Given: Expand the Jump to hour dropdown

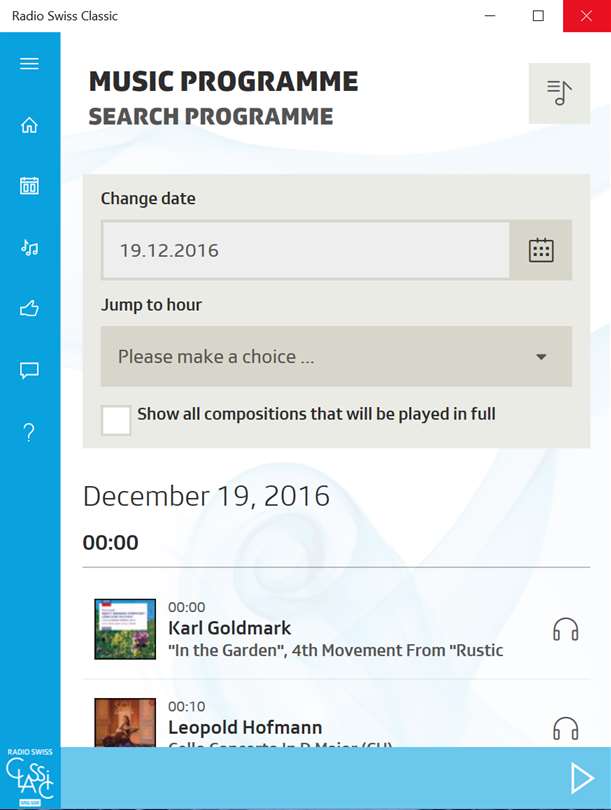Looking at the screenshot, I should [336, 356].
